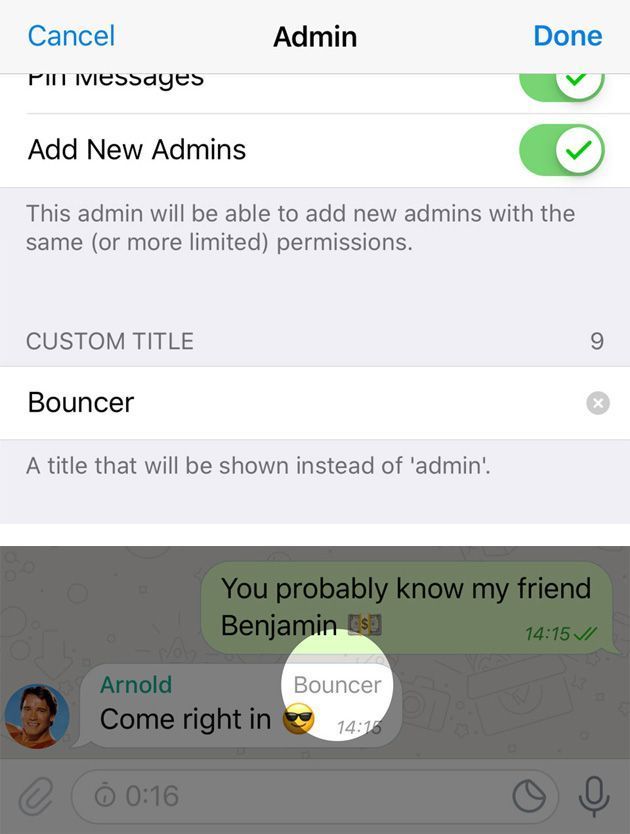
Task: Open the attachment paperclip in chat
Action: pos(35,796)
